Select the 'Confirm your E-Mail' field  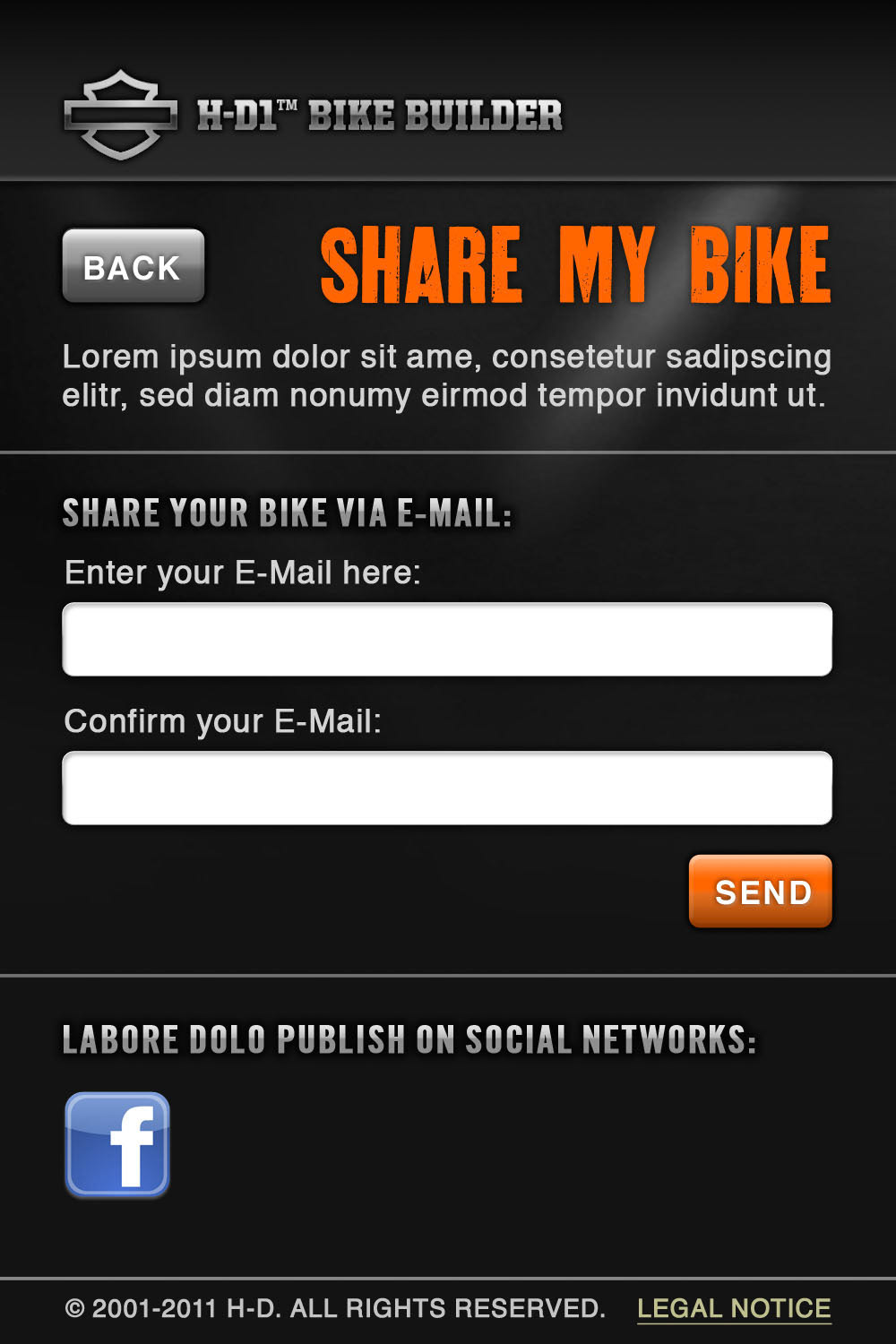(446, 788)
